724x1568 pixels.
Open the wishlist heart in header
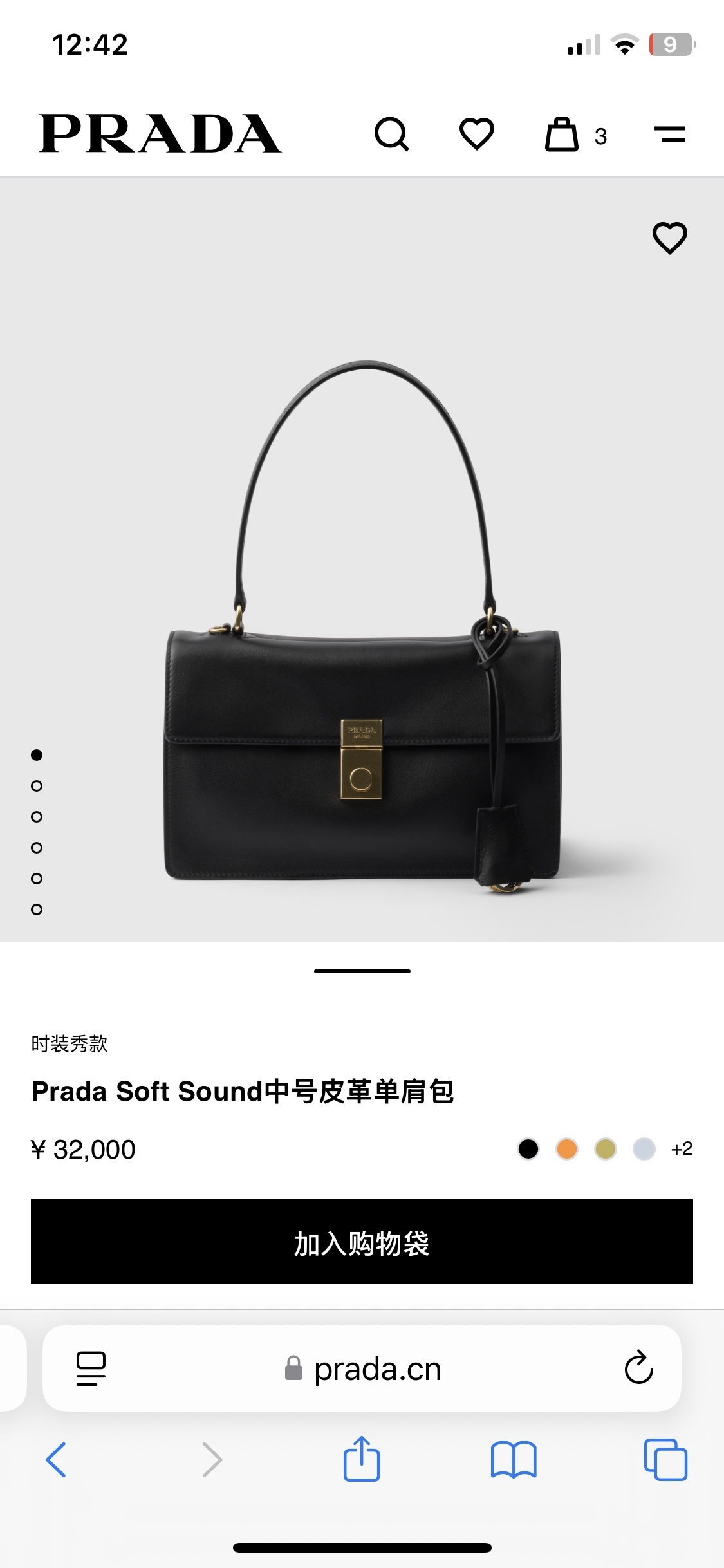(x=476, y=135)
